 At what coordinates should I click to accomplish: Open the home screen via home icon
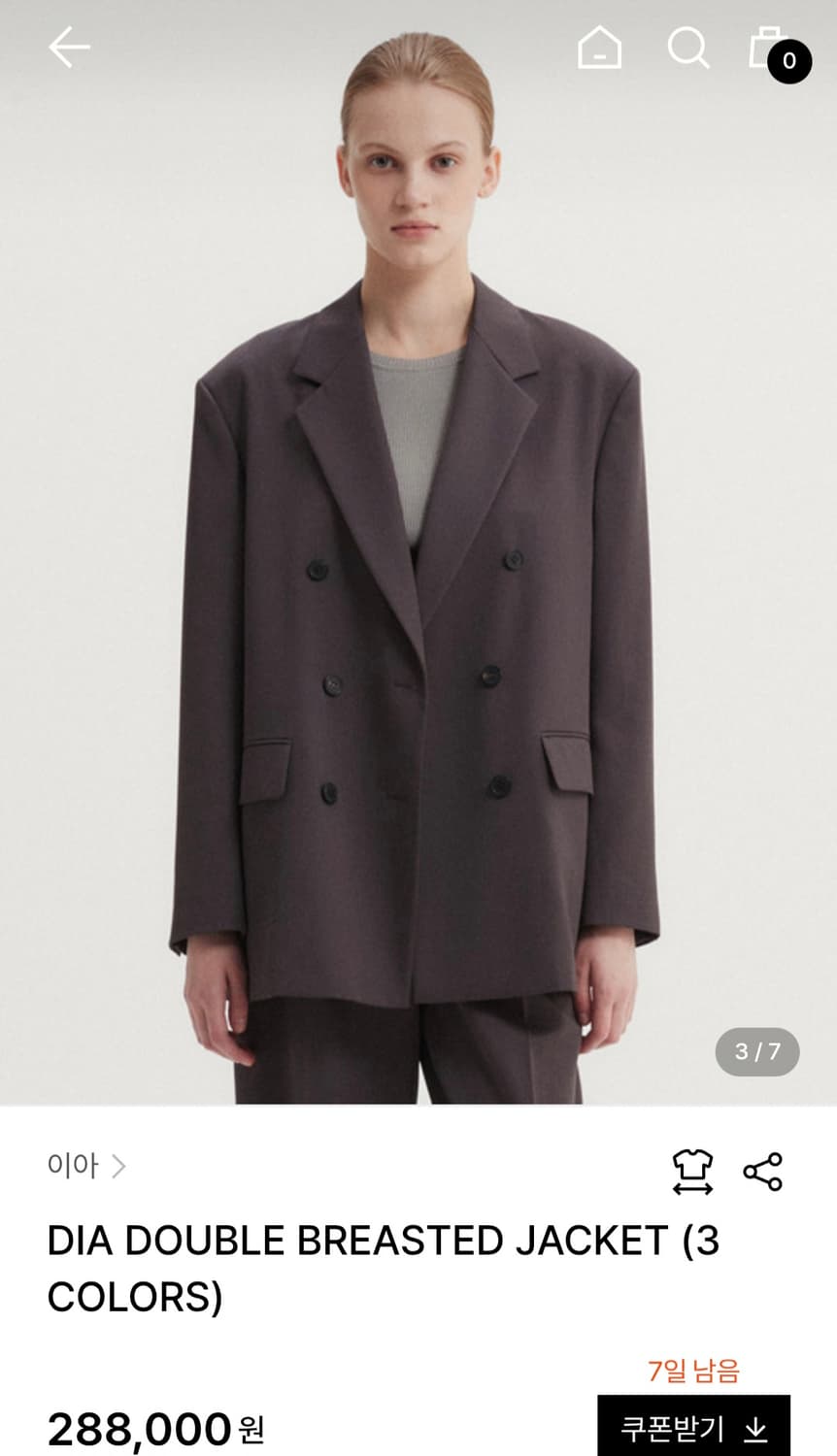point(600,50)
